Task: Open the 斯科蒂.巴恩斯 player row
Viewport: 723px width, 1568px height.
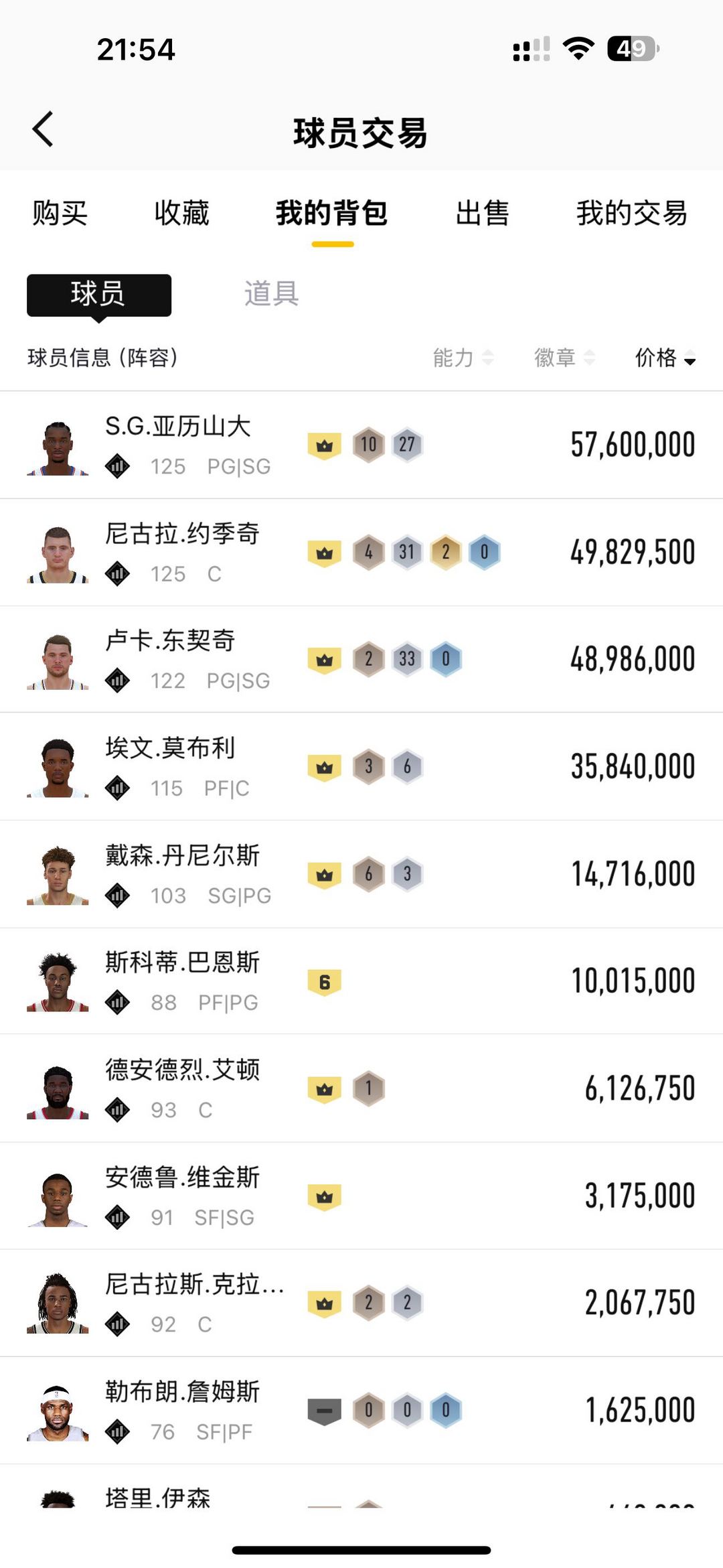Action: tap(361, 981)
